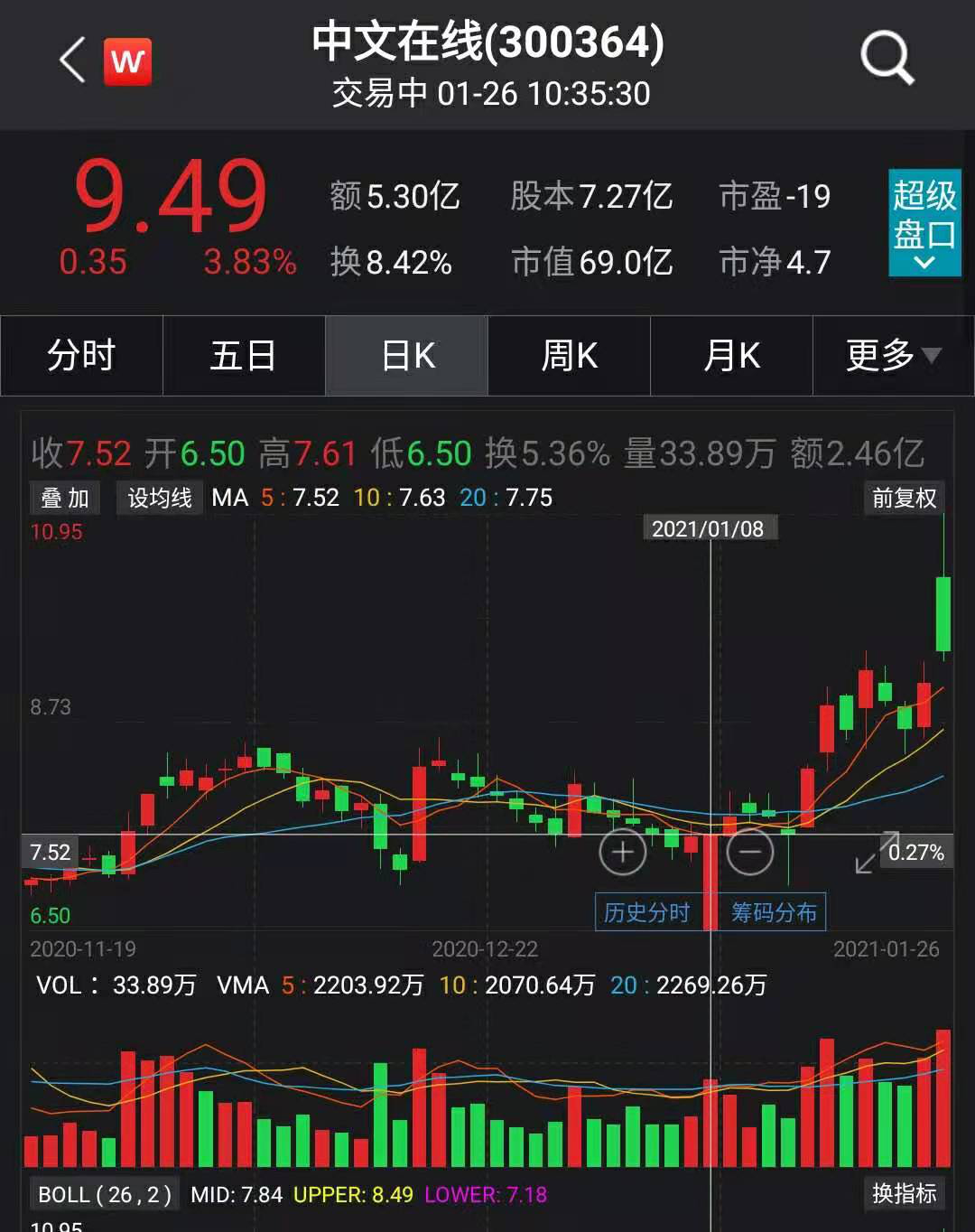
Task: Expand the chart to full screen
Action: tap(876, 853)
